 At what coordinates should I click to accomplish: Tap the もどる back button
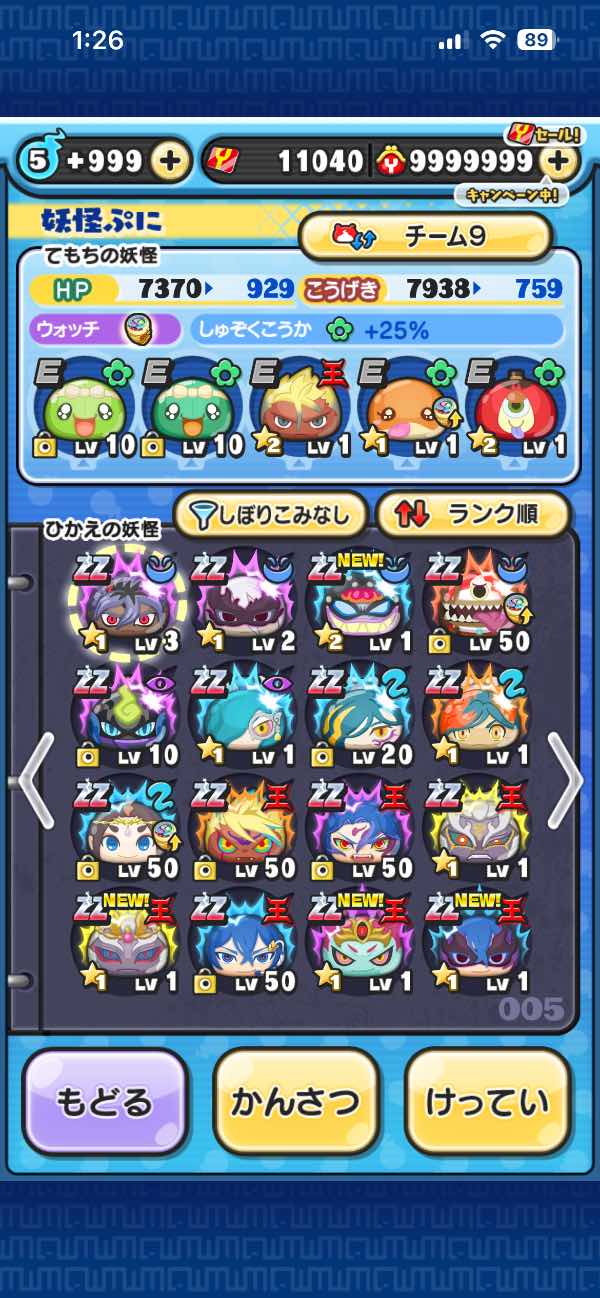point(105,1101)
